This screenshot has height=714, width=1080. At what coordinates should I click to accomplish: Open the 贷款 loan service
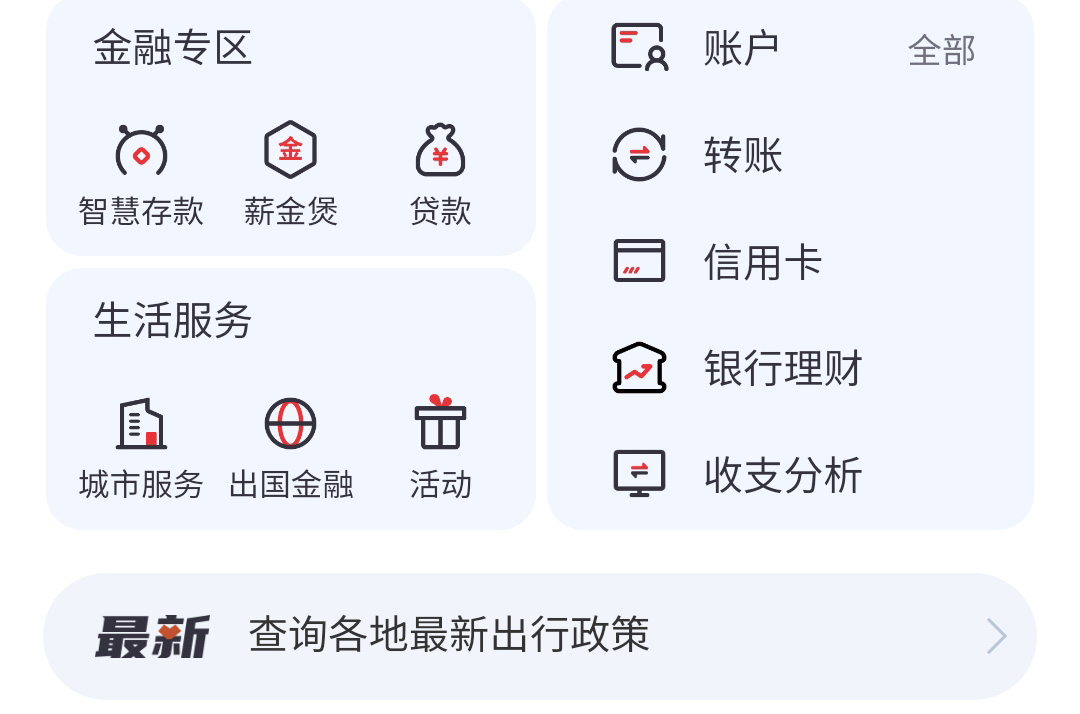440,175
